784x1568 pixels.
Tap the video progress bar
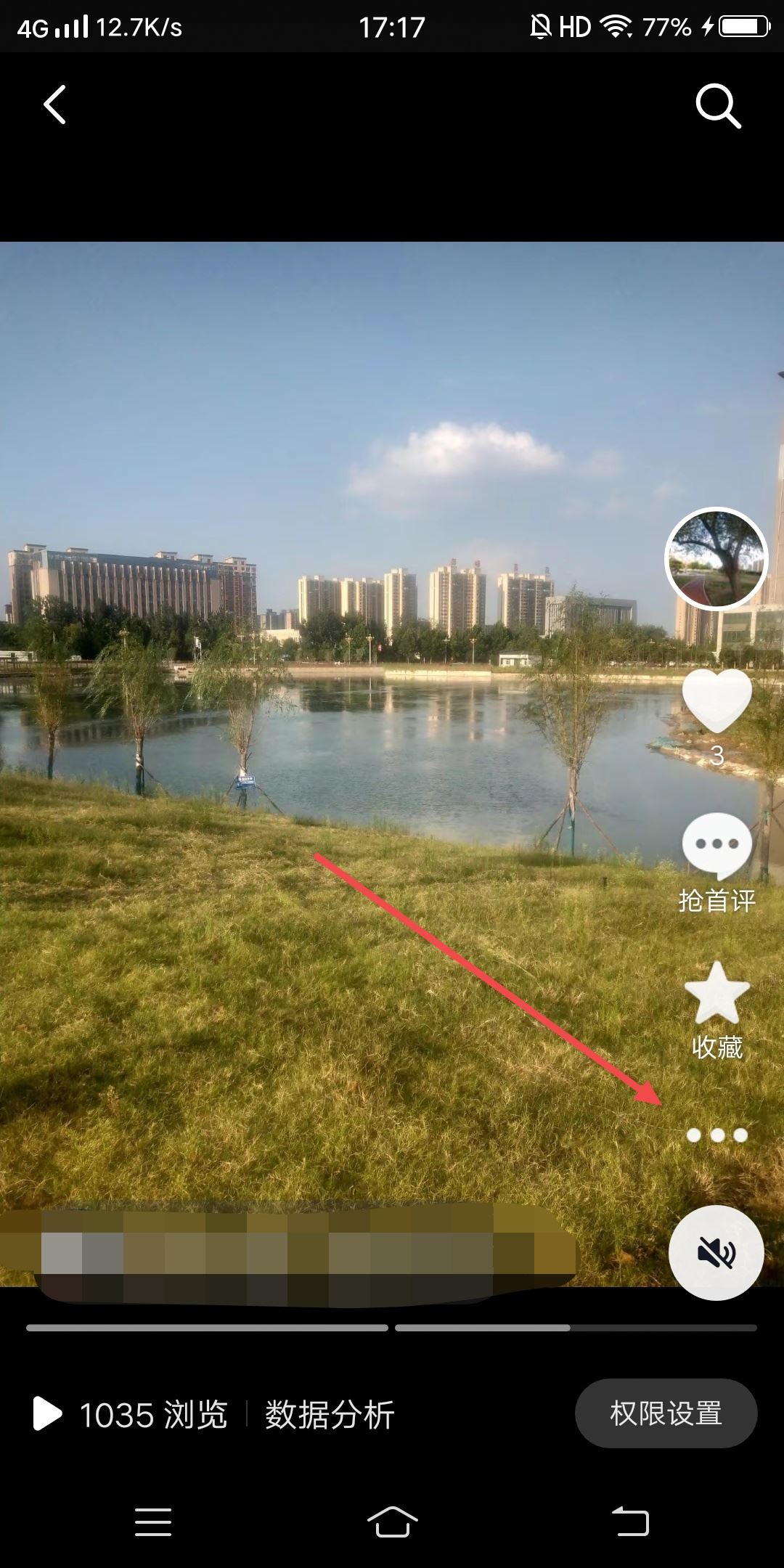(392, 1328)
